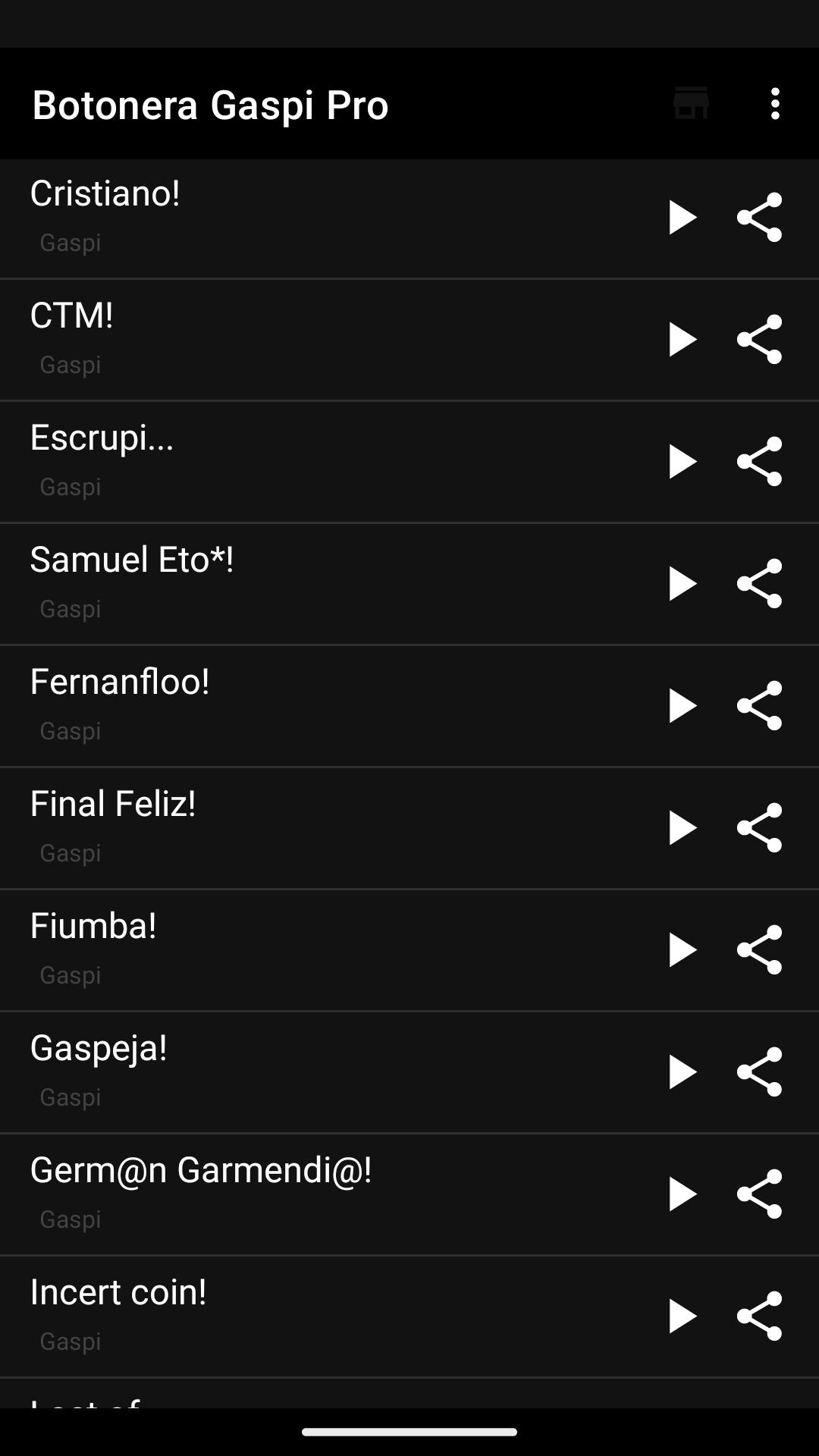Share the CTM! sound
This screenshot has height=1456, width=819.
(x=759, y=340)
